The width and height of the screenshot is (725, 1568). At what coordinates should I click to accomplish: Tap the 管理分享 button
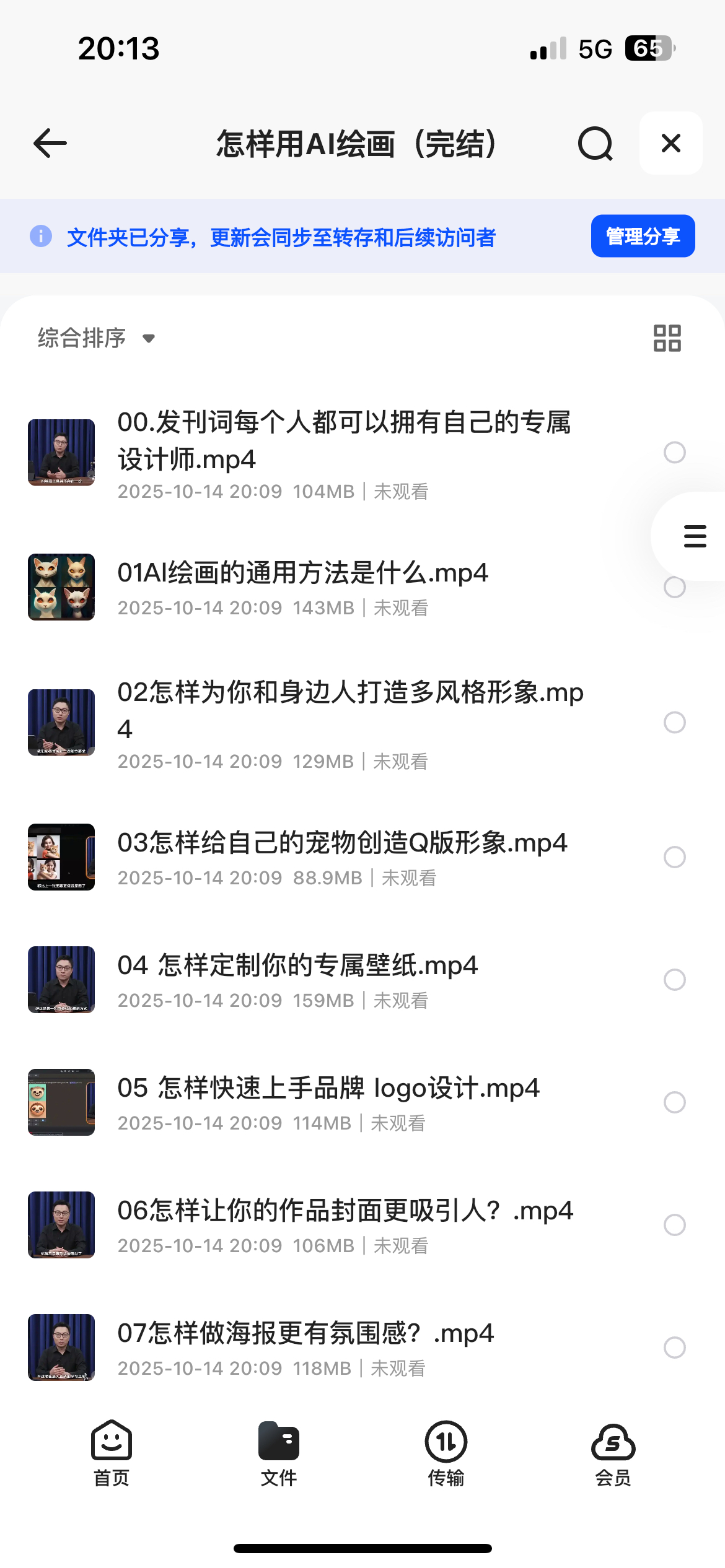tap(643, 236)
